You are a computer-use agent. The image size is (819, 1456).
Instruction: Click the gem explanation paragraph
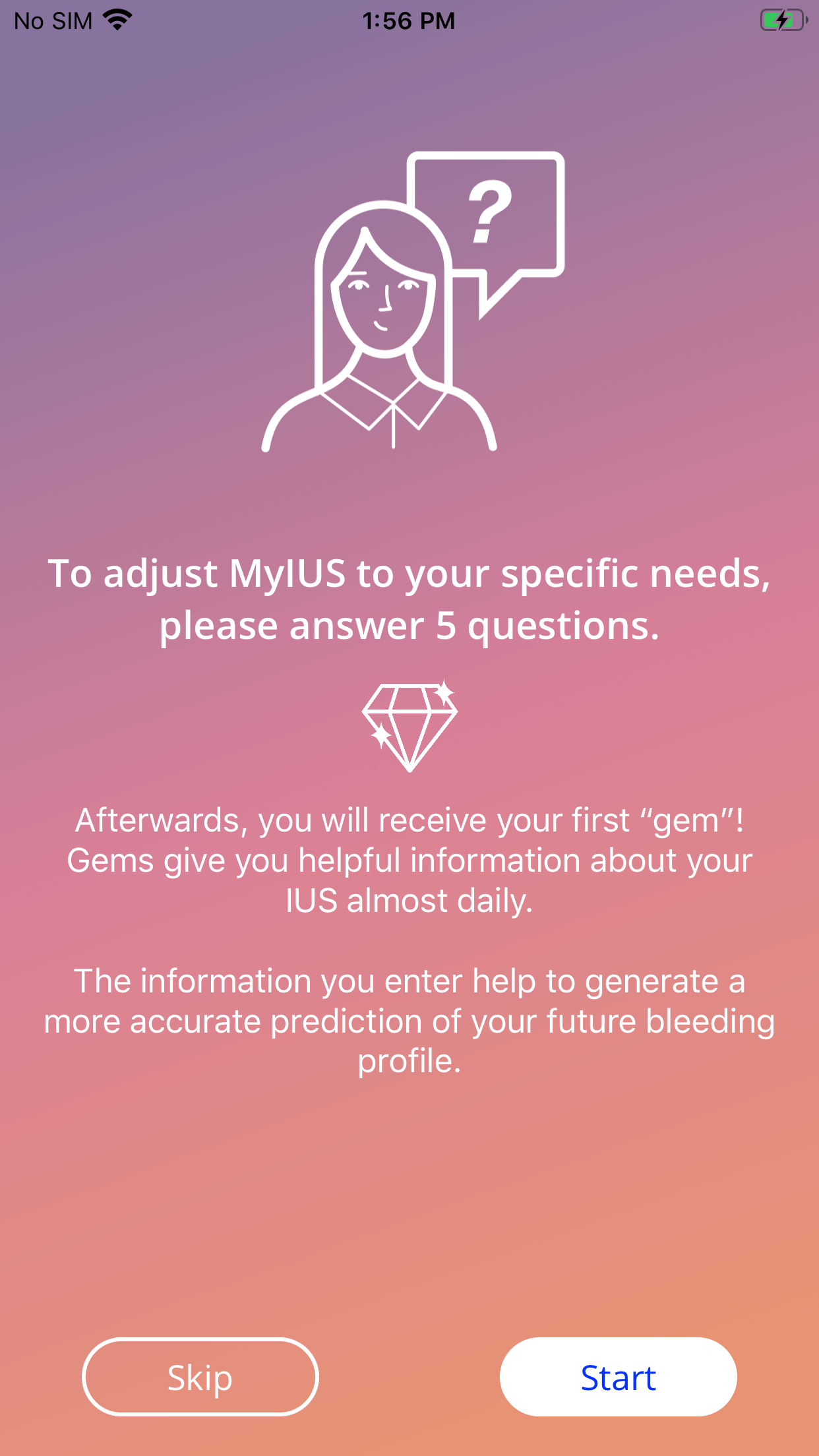coord(409,859)
